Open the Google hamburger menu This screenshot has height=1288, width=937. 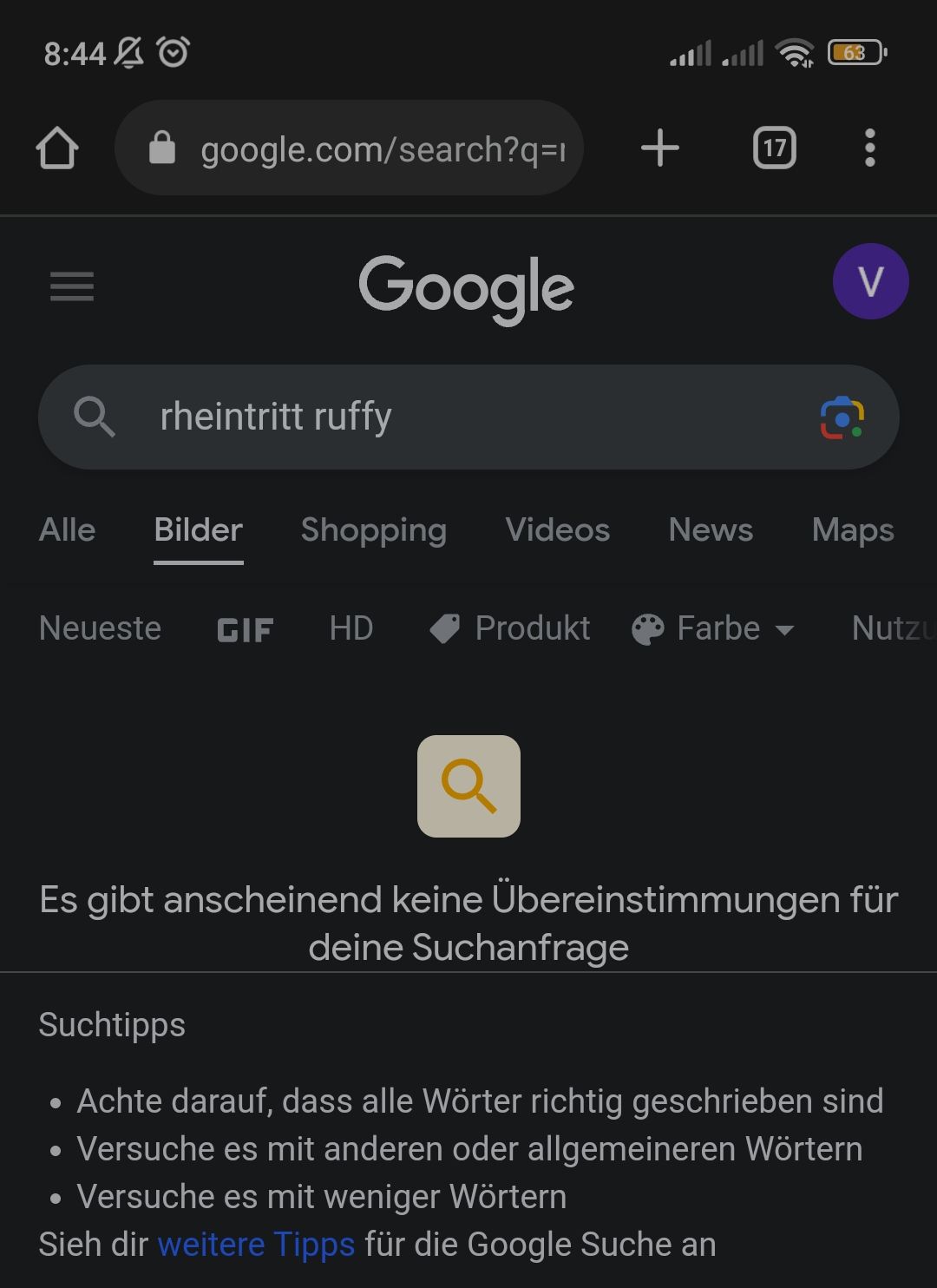[72, 286]
